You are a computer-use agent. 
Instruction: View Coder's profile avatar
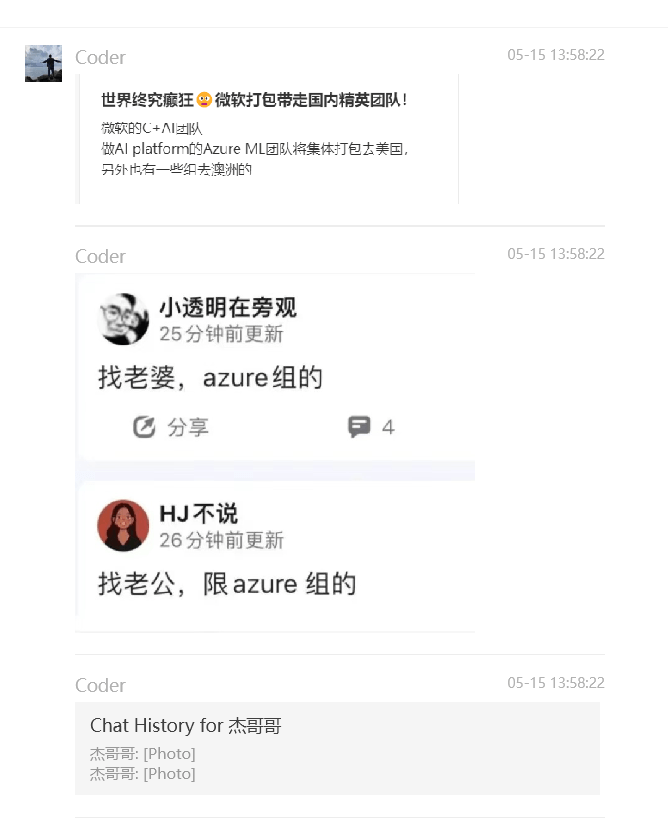pyautogui.click(x=43, y=63)
